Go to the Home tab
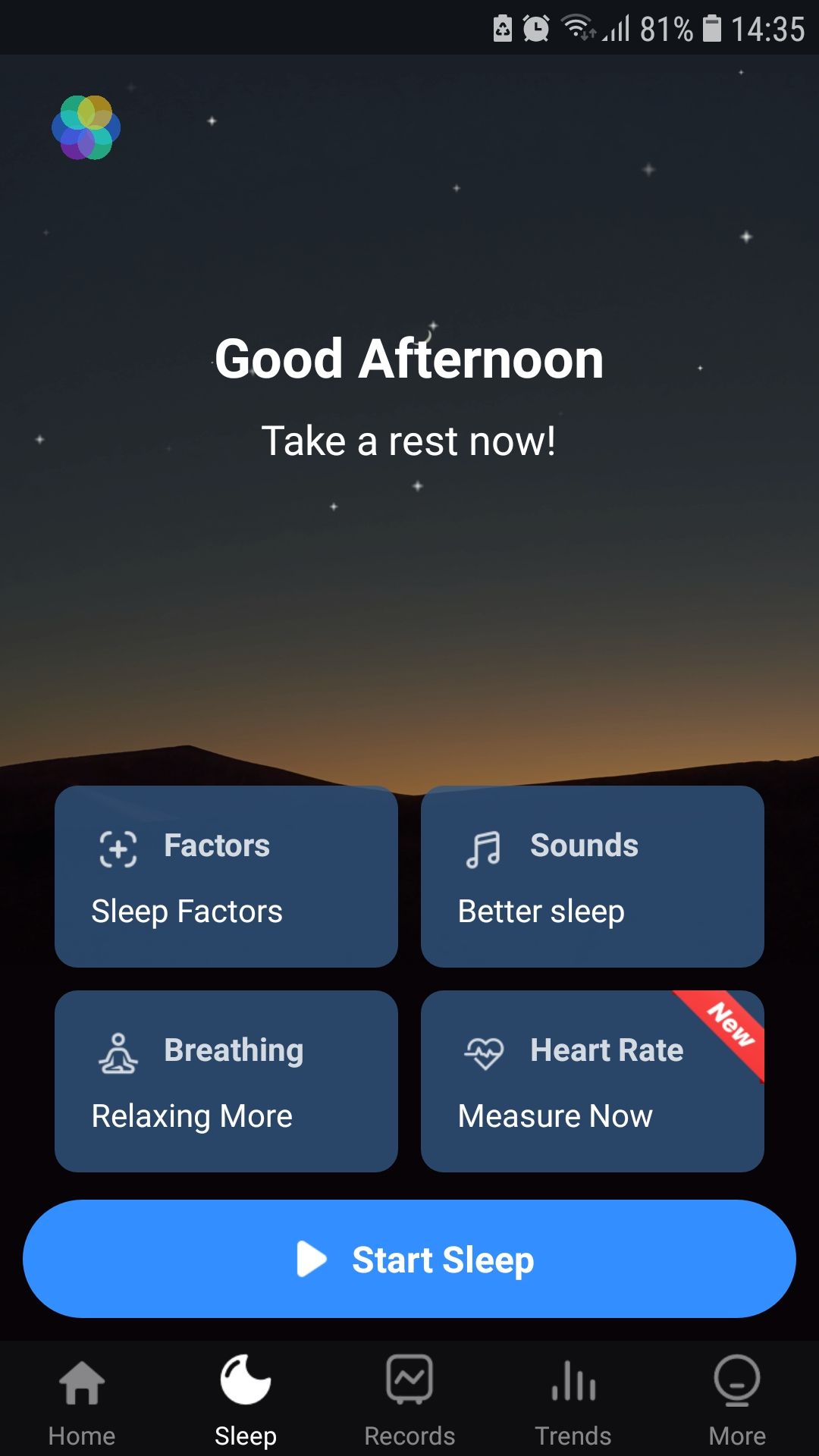Image resolution: width=819 pixels, height=1456 pixels. coord(82,1400)
